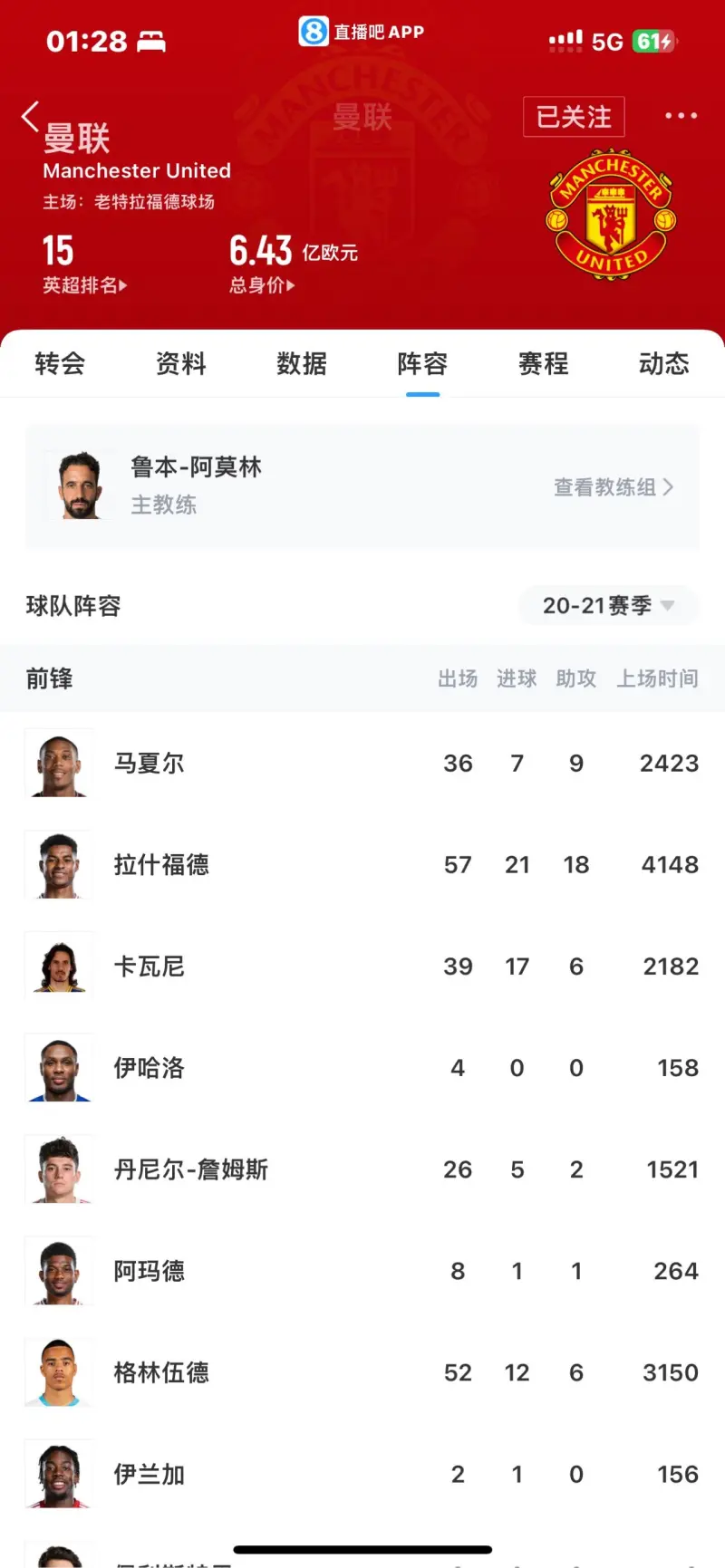
Task: Open the 总身价 total value link
Action: click(x=262, y=285)
